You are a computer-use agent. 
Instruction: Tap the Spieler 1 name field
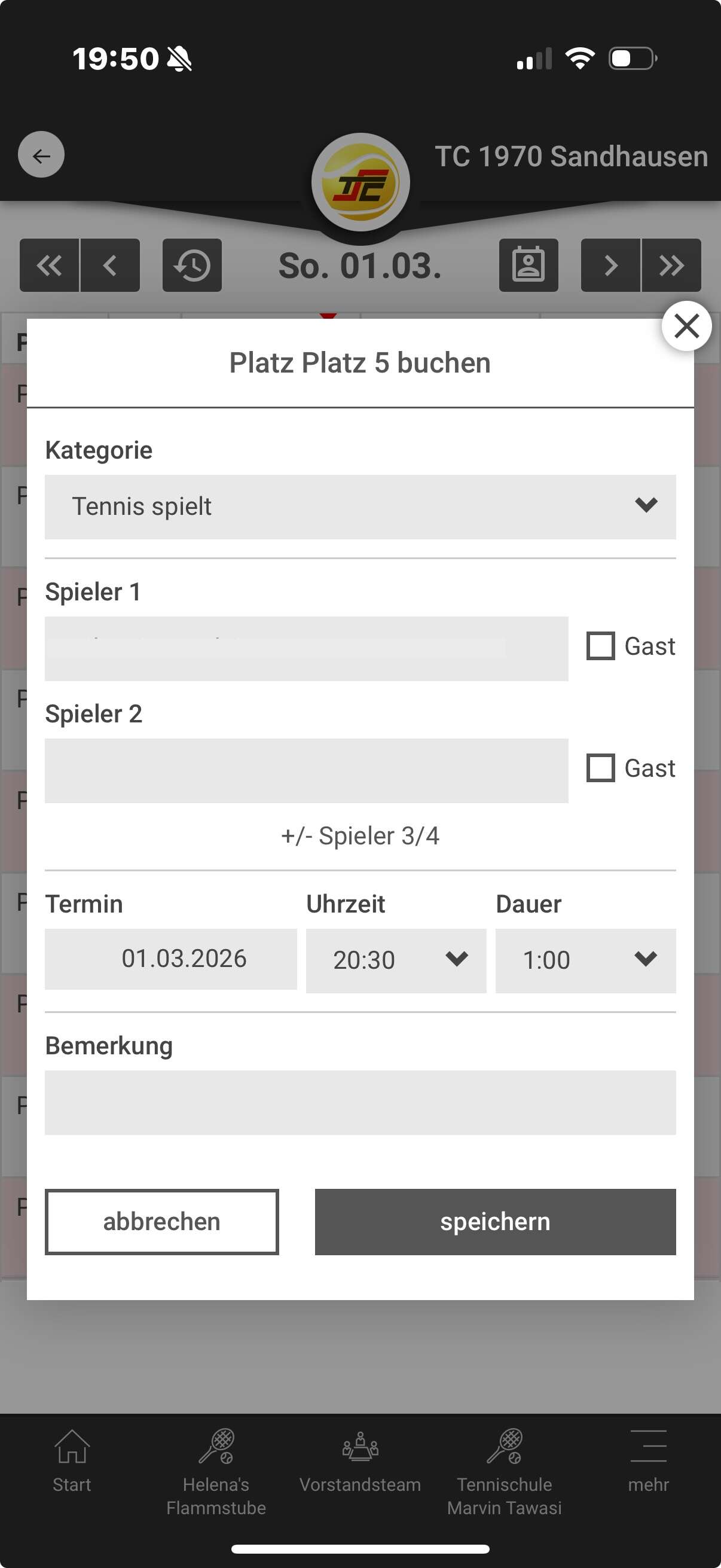[x=306, y=648]
